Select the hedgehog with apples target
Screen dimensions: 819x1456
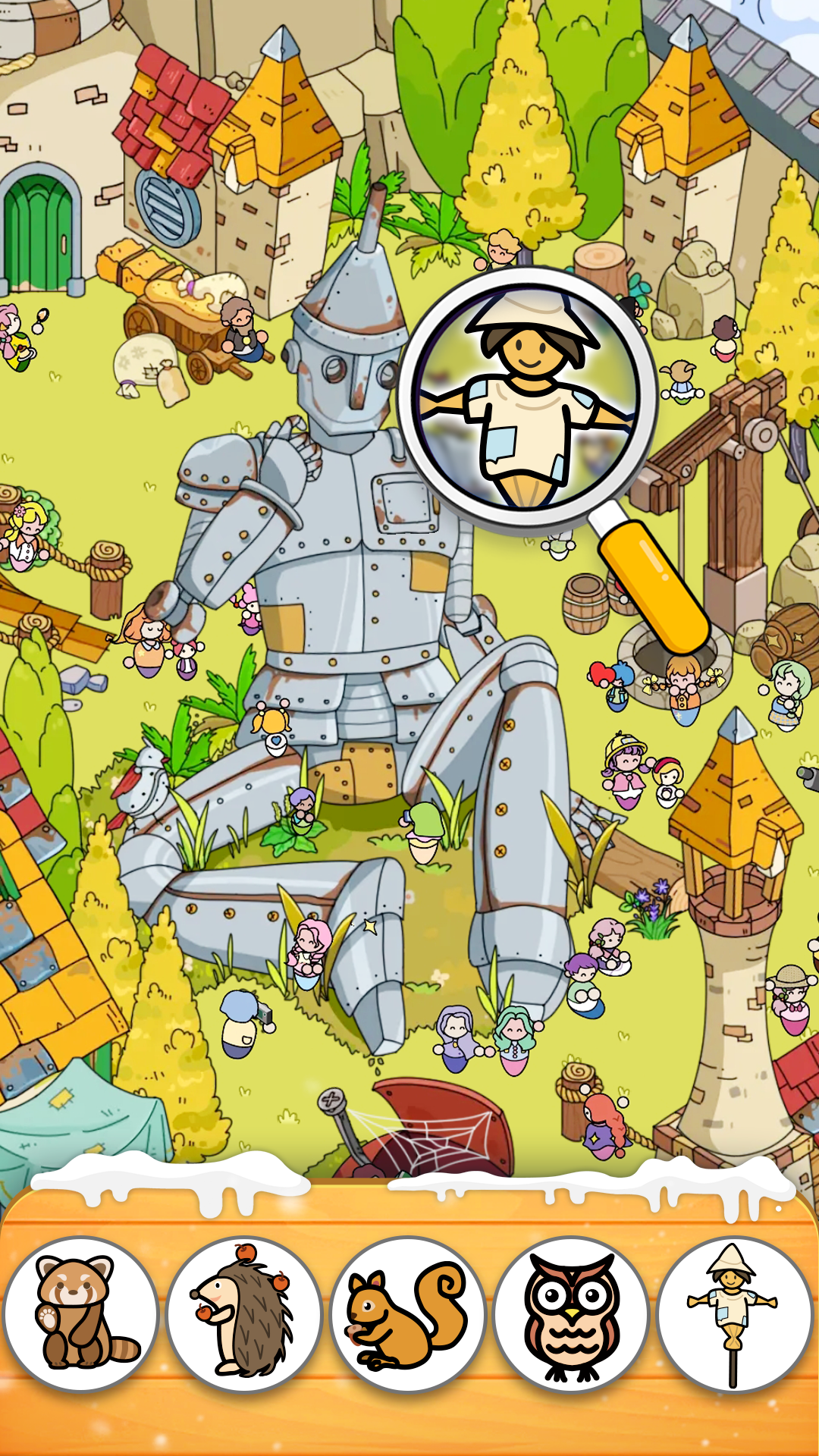point(244,1313)
